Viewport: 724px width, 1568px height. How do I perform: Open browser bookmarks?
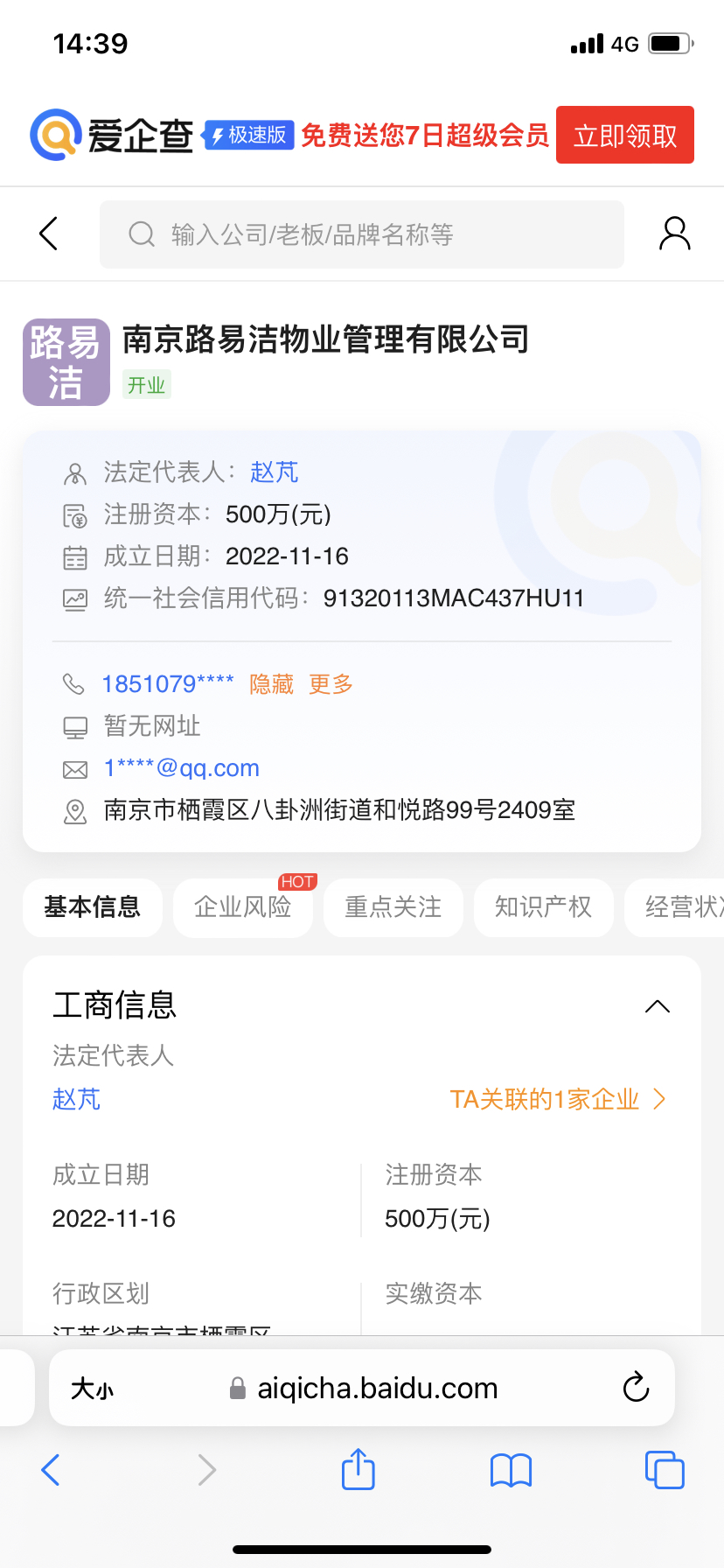511,1470
